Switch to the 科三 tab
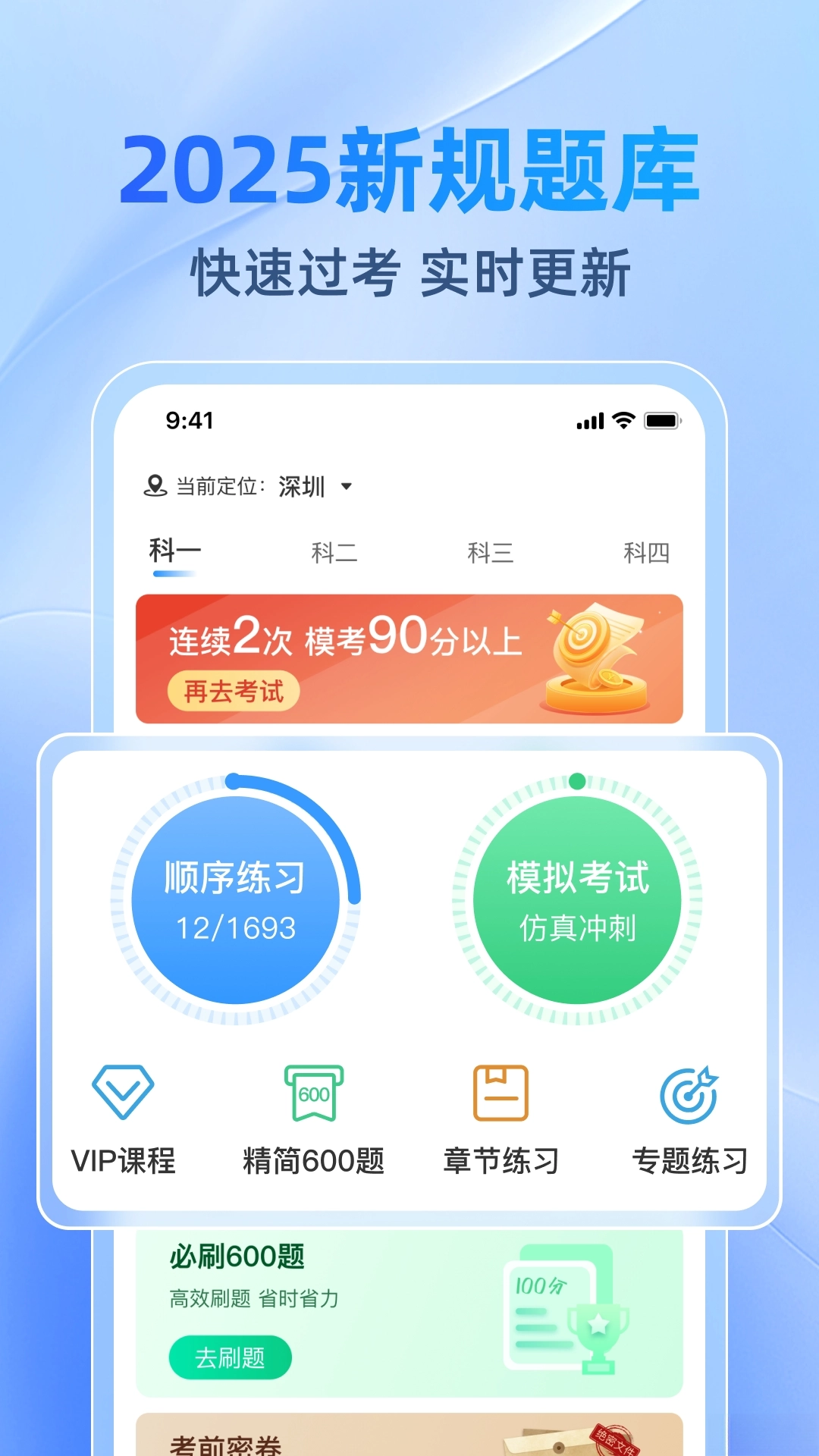The height and width of the screenshot is (1456, 819). tap(491, 552)
